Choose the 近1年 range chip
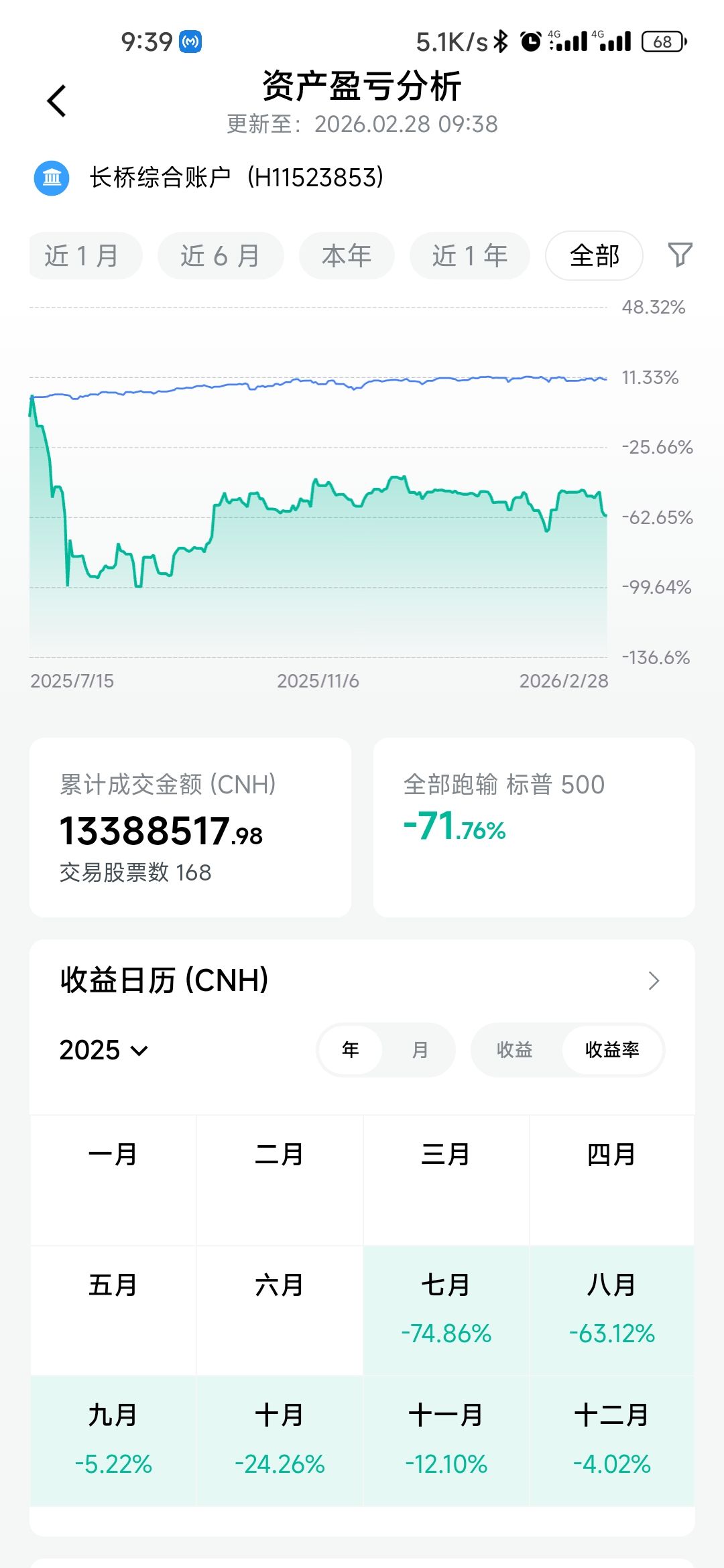 [x=470, y=256]
